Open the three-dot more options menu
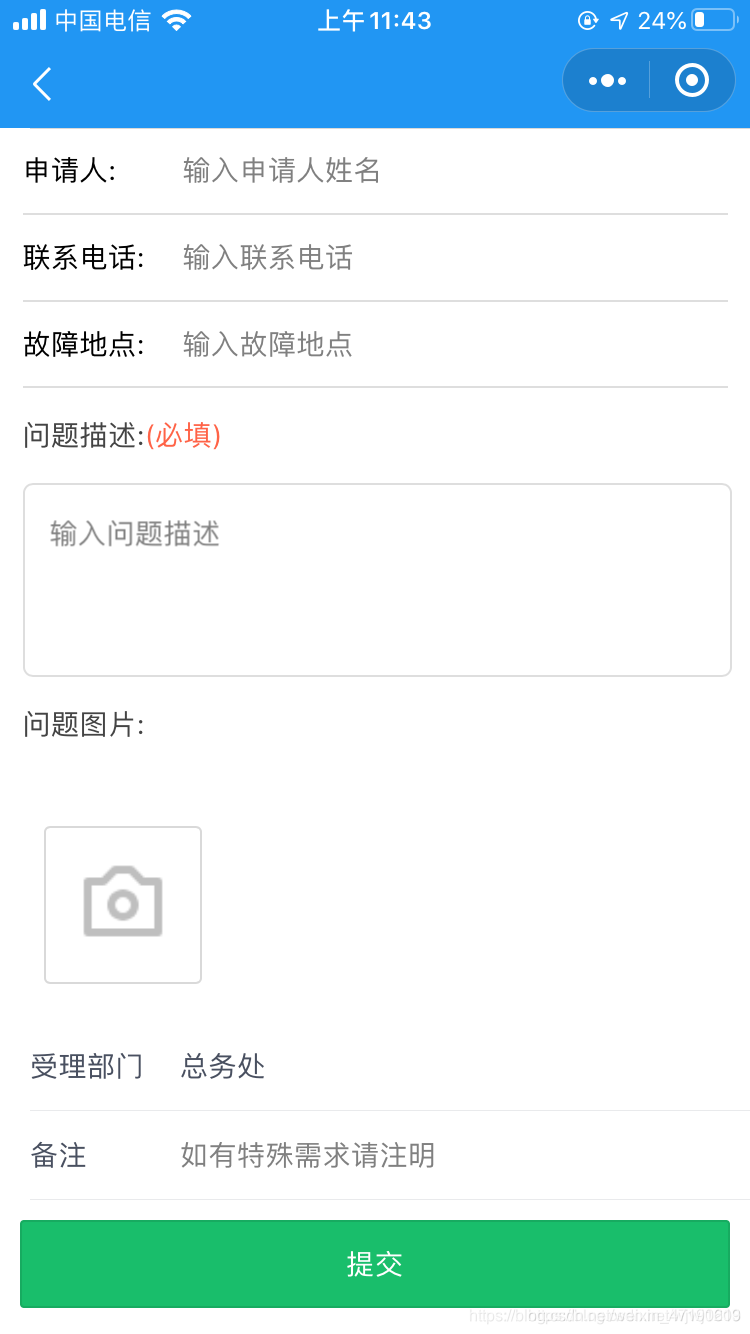Screen dimensions: 750x1334 point(605,80)
